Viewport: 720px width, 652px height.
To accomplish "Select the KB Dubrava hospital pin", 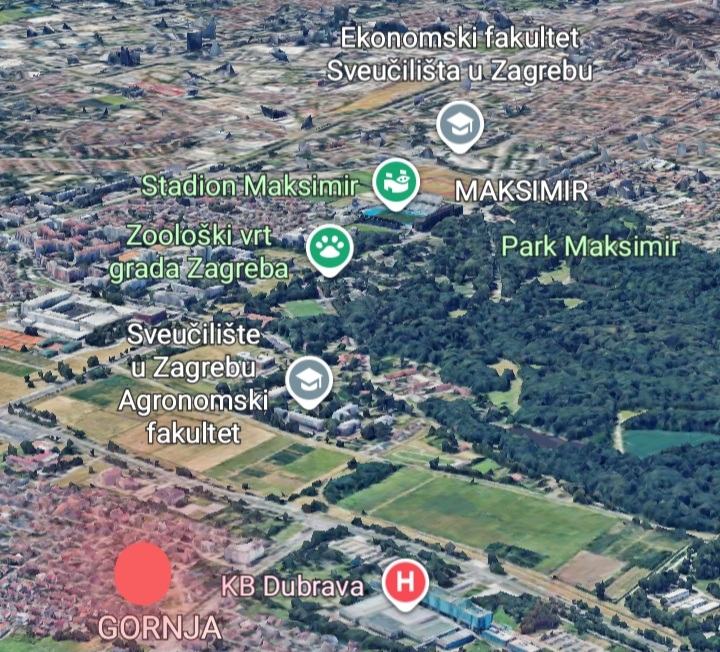I will pos(405,583).
